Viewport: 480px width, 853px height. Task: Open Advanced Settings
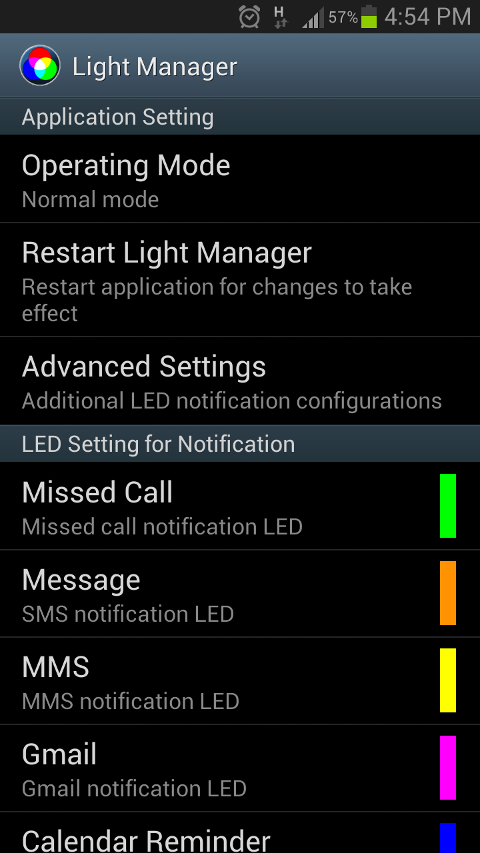pyautogui.click(x=240, y=381)
